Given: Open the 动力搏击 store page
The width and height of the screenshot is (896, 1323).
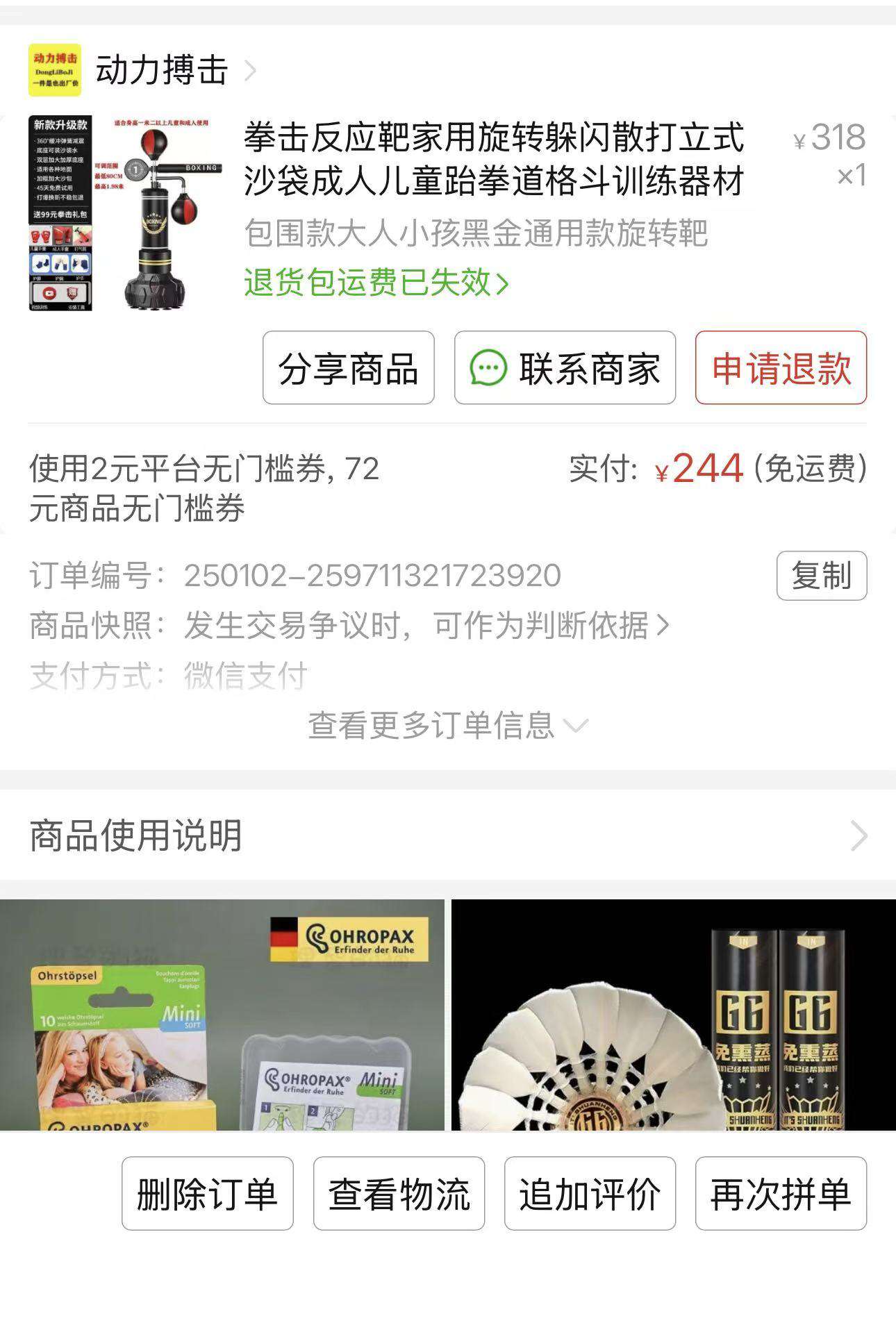Looking at the screenshot, I should click(161, 70).
